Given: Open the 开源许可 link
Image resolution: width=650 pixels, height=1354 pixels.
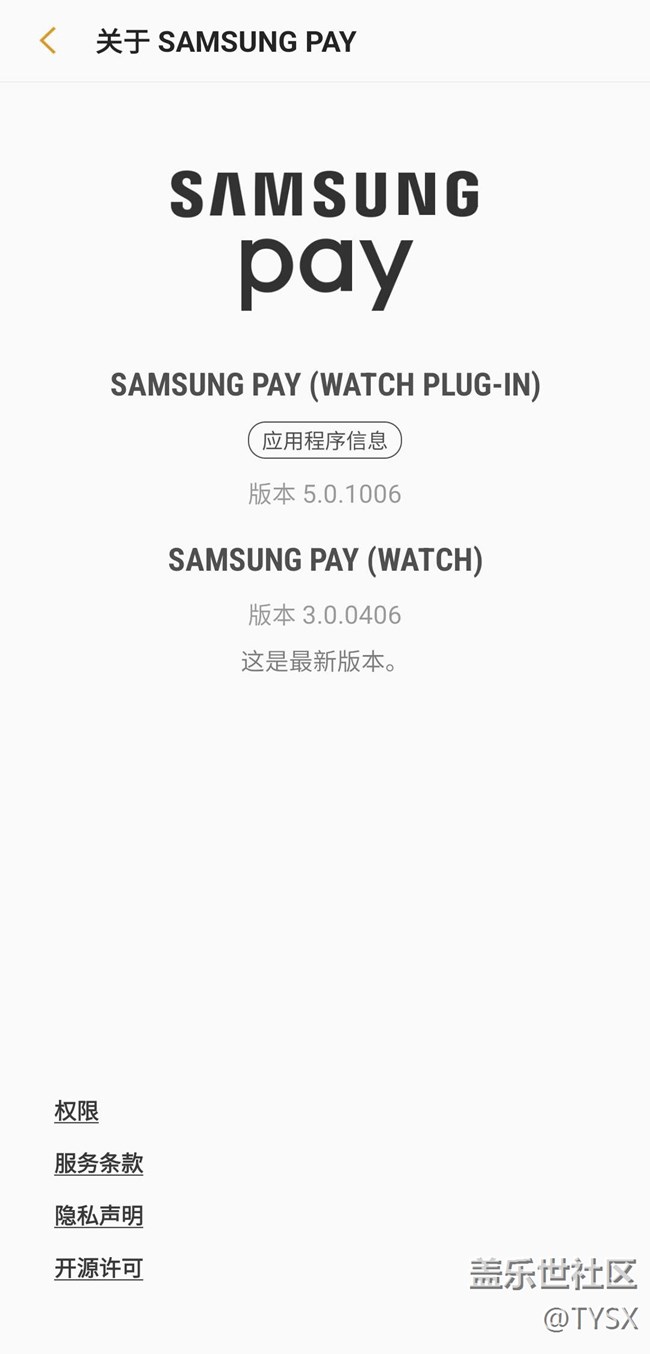Looking at the screenshot, I should pos(99,1268).
